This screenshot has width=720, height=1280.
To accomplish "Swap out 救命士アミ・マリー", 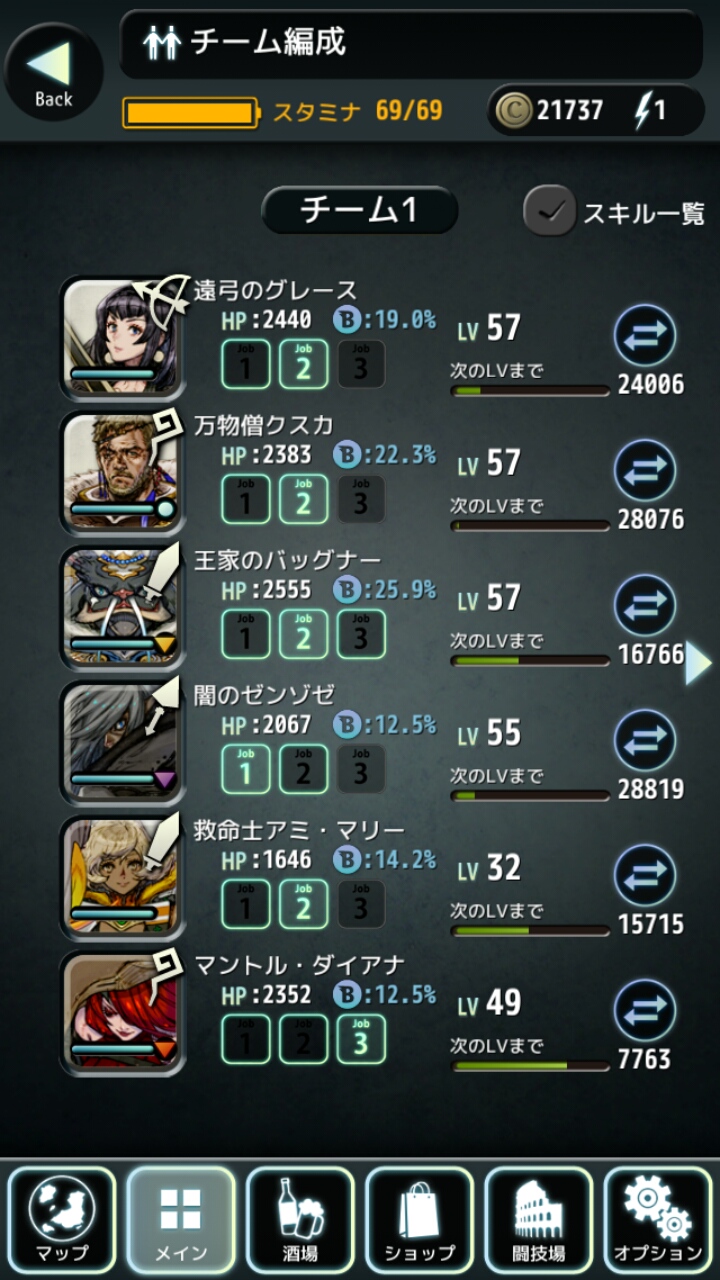I will (x=645, y=875).
